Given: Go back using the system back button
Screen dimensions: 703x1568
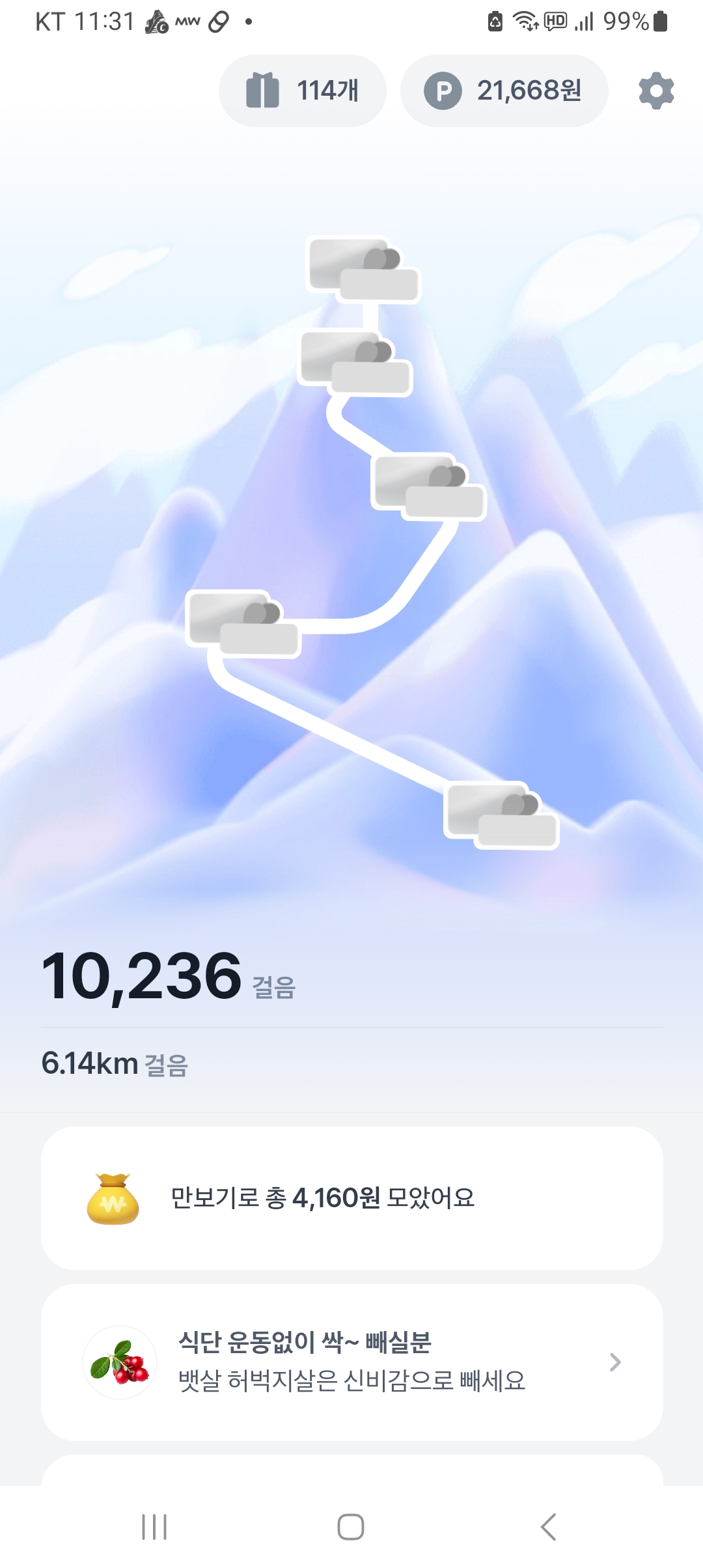Looking at the screenshot, I should (548, 1526).
